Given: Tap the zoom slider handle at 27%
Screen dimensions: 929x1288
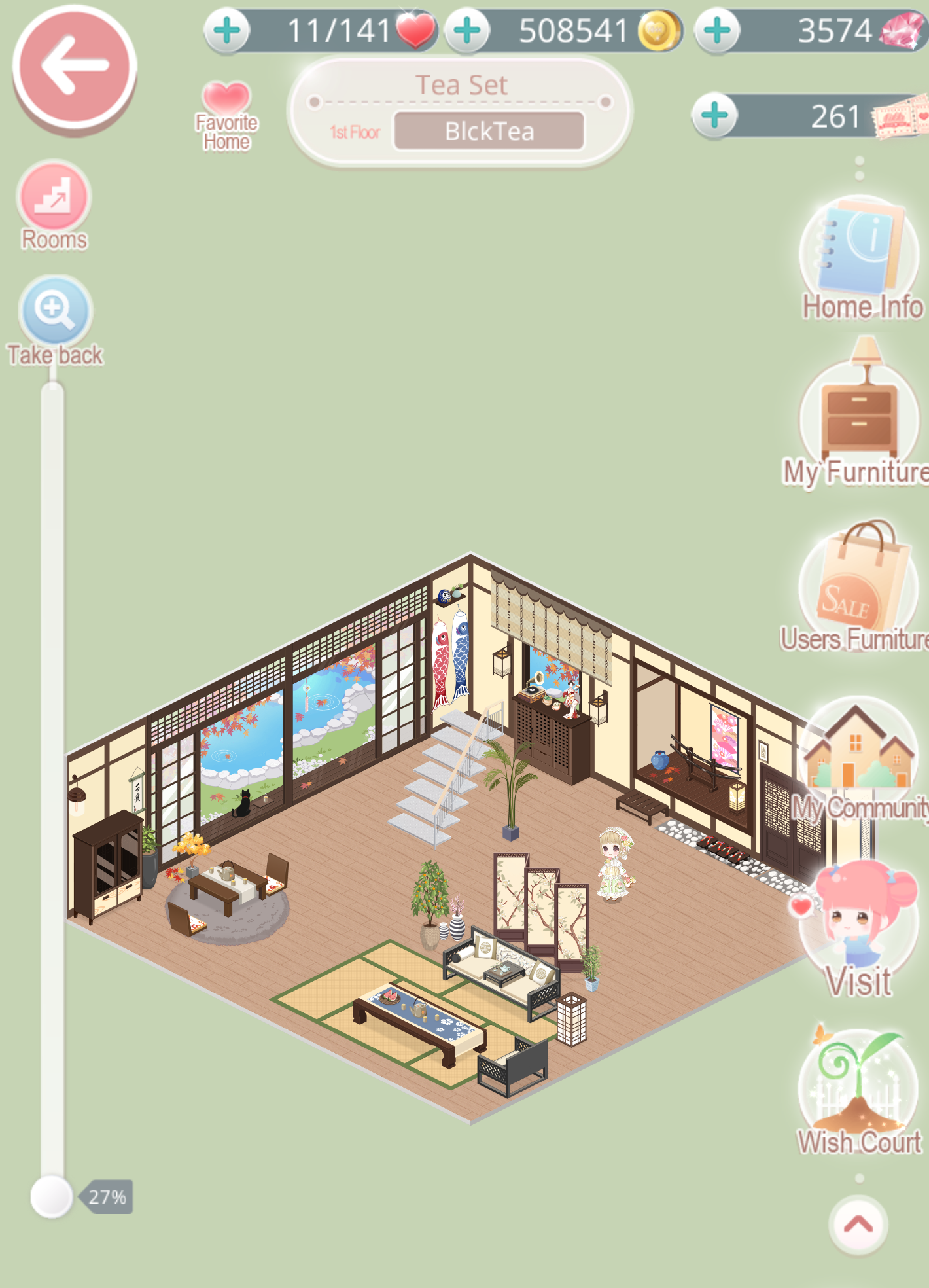Looking at the screenshot, I should point(52,1196).
